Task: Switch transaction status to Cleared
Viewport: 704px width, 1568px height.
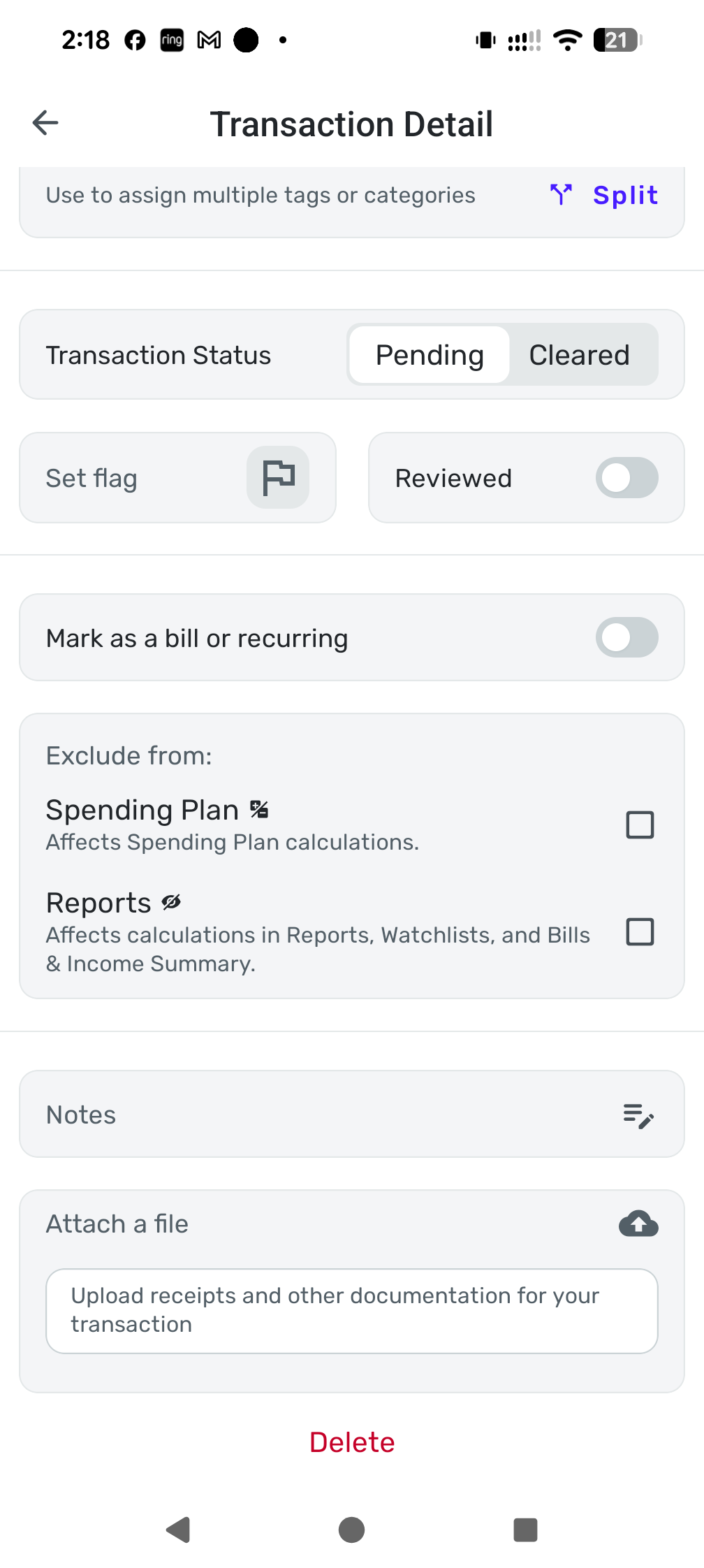Action: point(579,355)
